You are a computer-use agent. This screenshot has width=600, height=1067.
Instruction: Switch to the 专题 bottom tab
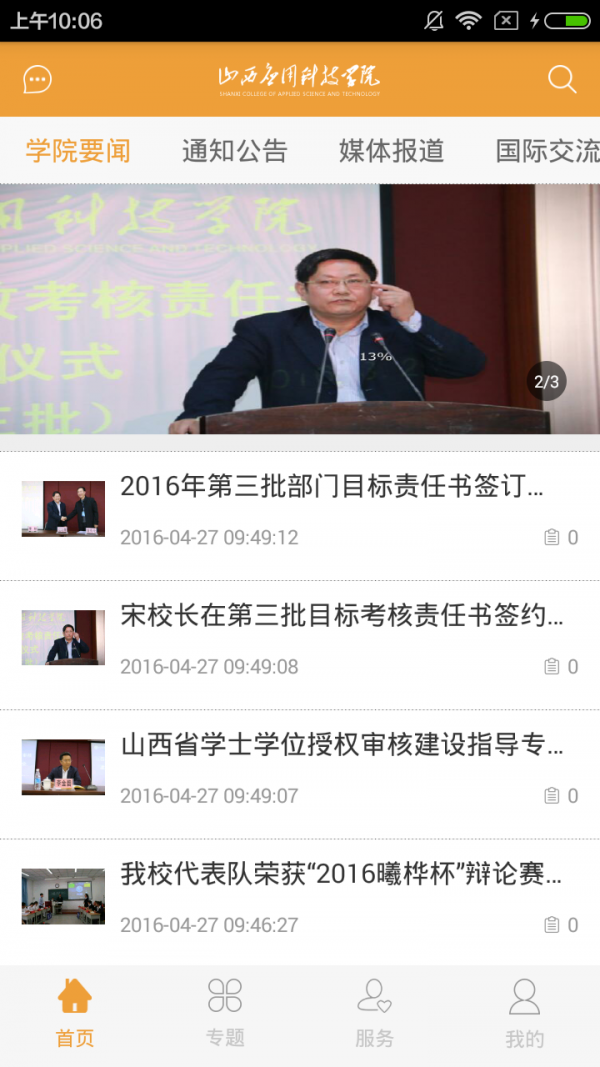[x=225, y=1012]
